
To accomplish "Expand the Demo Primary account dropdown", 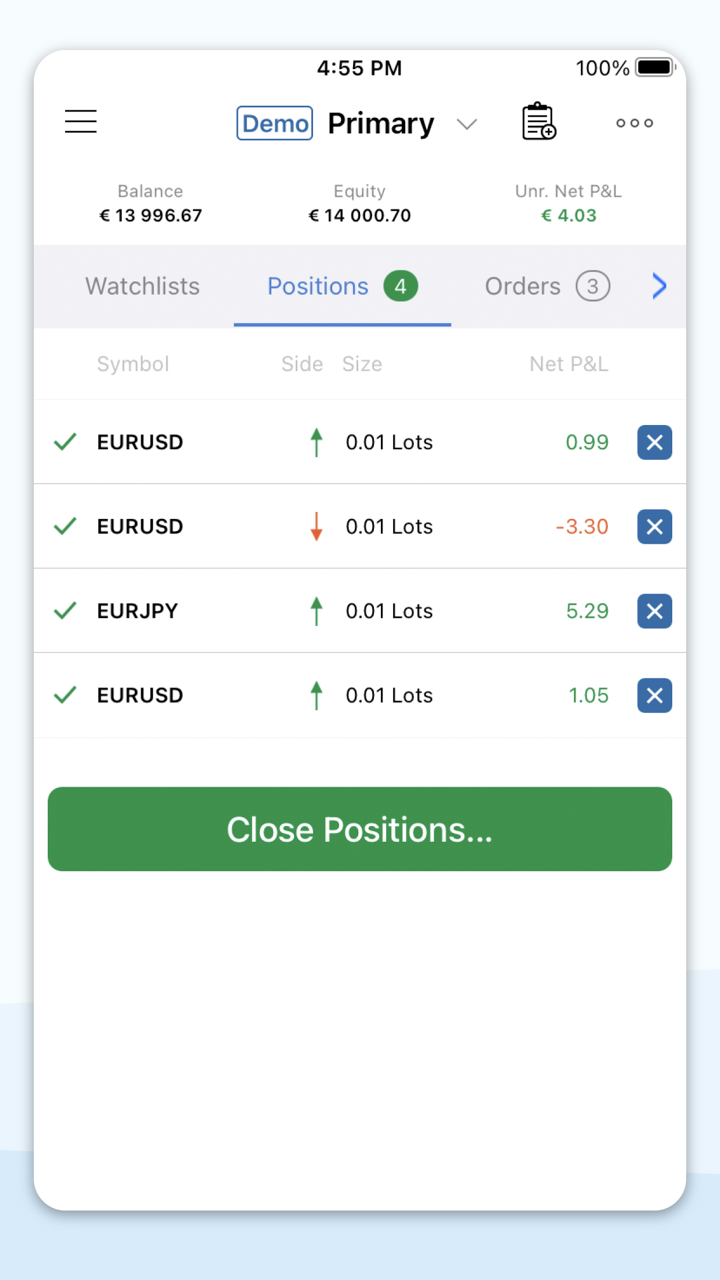I will [x=466, y=124].
